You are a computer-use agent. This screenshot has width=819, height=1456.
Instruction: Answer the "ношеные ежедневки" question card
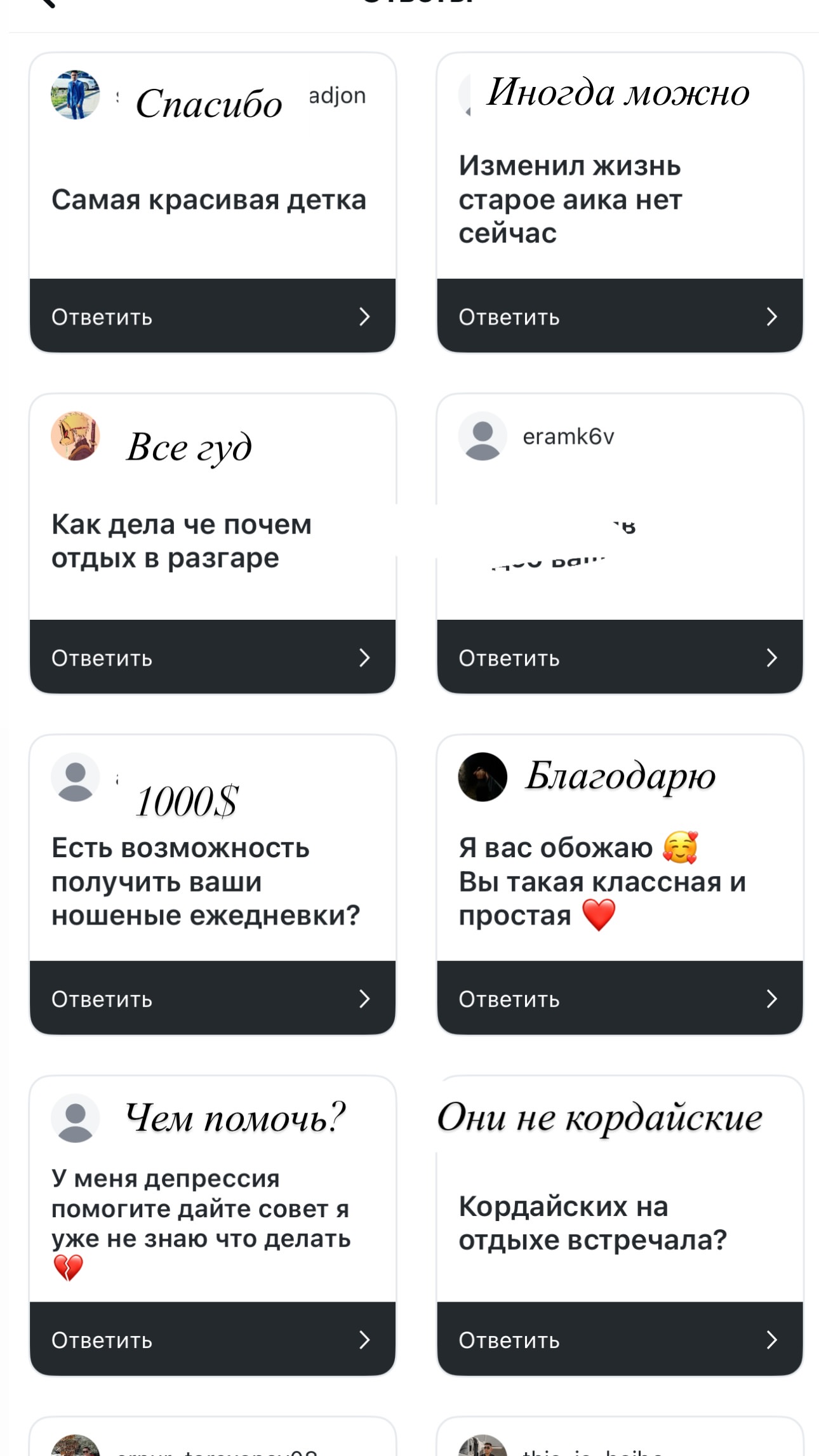tap(212, 998)
